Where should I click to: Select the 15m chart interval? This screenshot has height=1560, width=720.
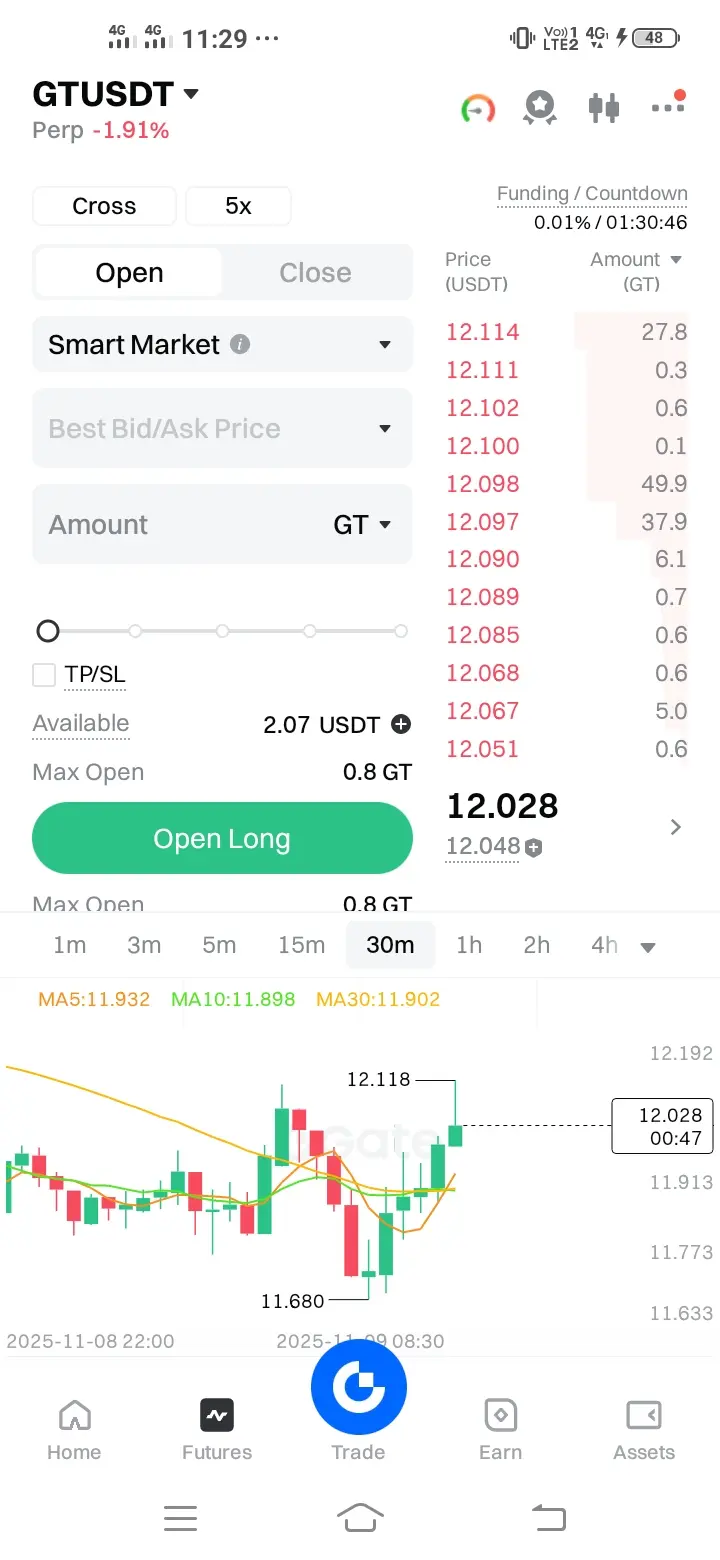[x=301, y=945]
